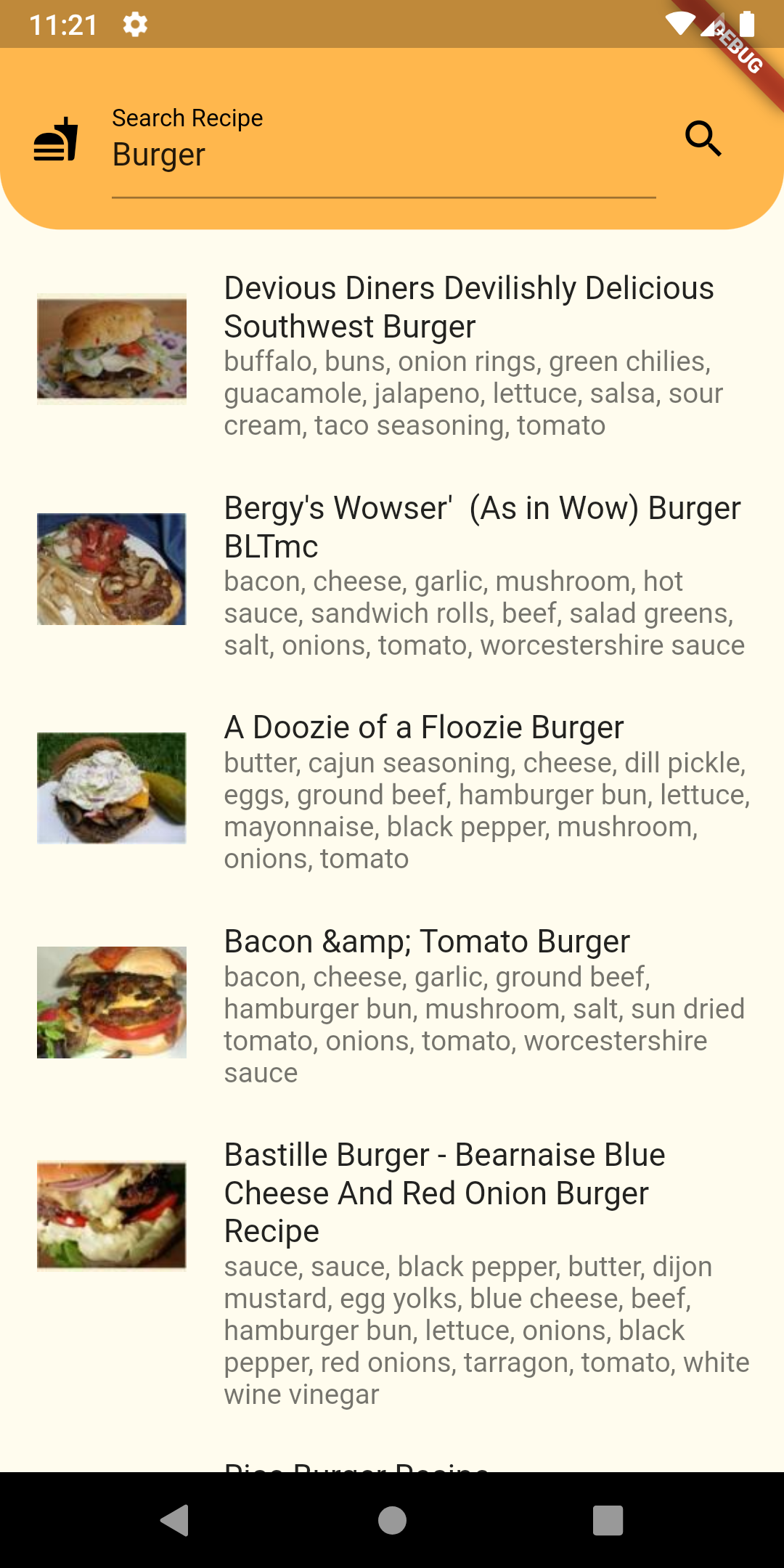Go to the home screen
Image resolution: width=784 pixels, height=1568 pixels.
(x=392, y=1520)
